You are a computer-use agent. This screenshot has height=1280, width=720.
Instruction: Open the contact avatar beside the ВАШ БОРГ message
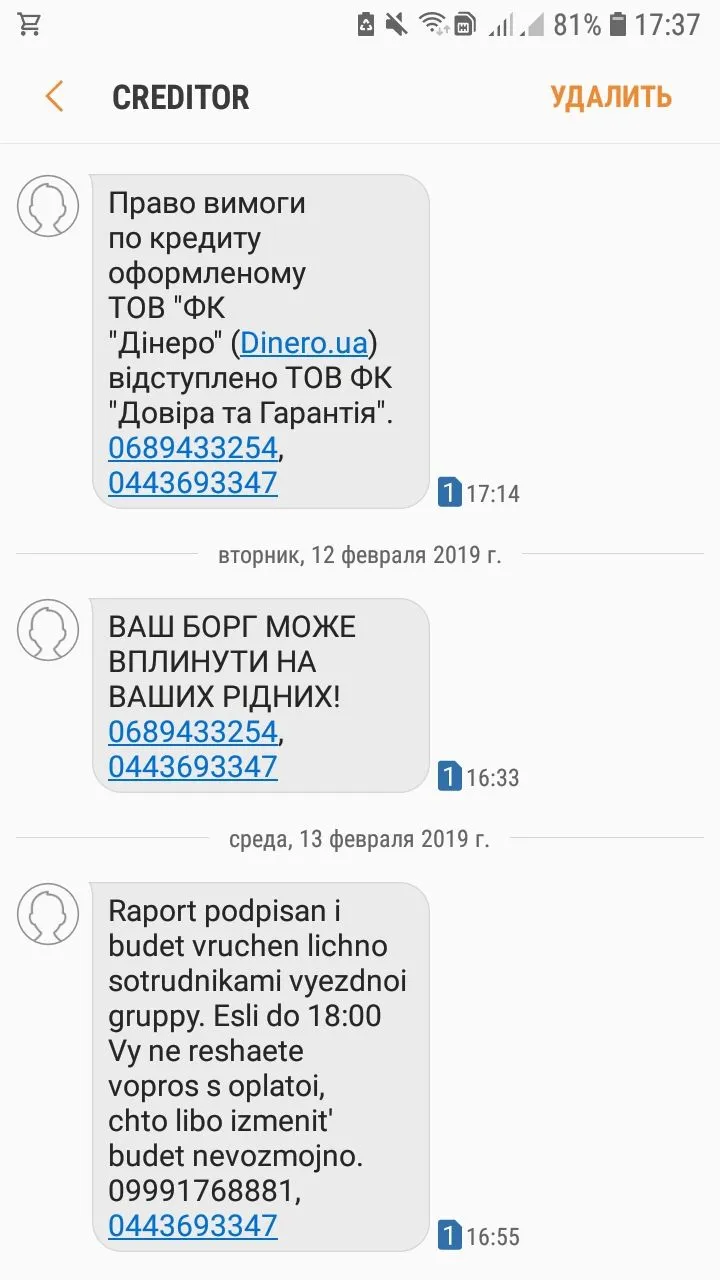pos(48,630)
